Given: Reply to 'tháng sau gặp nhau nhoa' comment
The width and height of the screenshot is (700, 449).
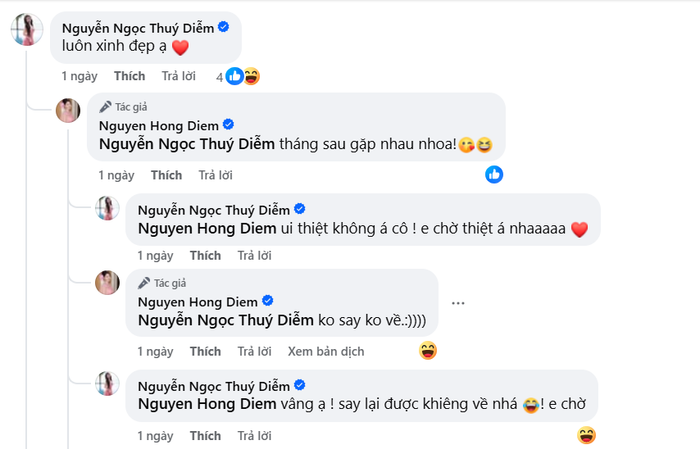Looking at the screenshot, I should click(x=215, y=175).
